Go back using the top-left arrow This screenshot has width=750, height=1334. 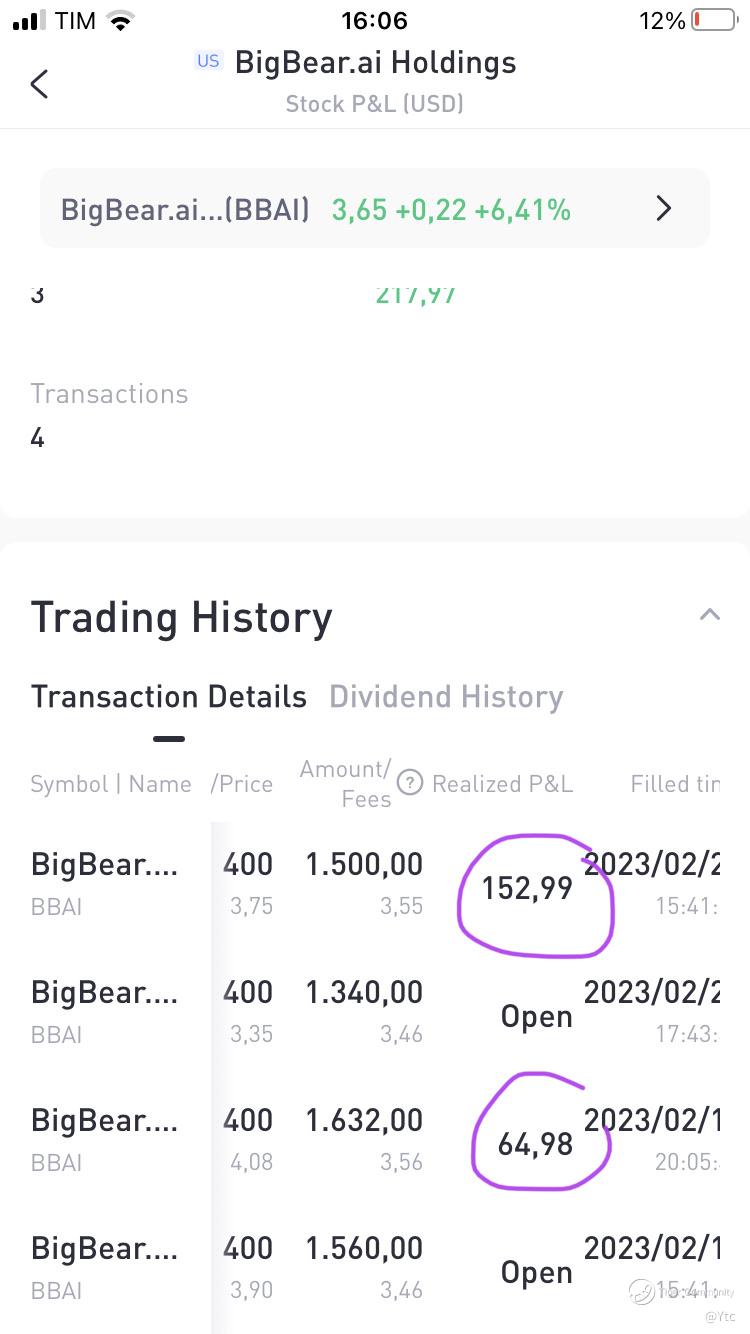[x=40, y=84]
